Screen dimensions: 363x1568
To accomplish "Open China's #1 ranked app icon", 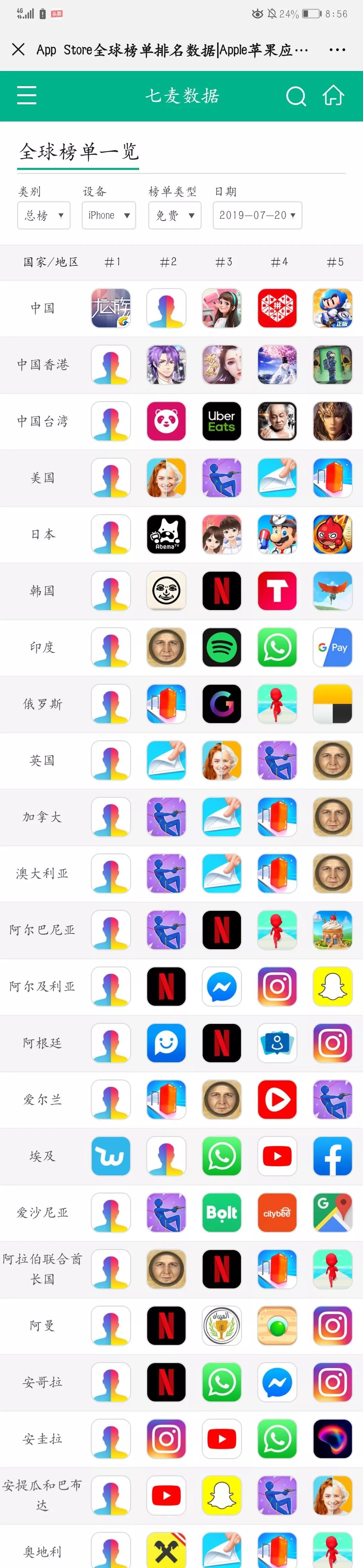I will [111, 309].
